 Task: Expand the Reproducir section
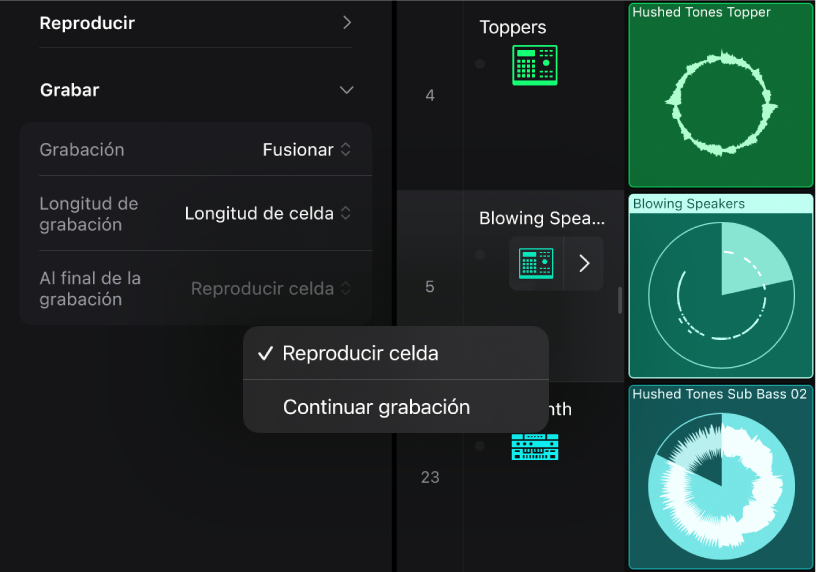pos(346,22)
